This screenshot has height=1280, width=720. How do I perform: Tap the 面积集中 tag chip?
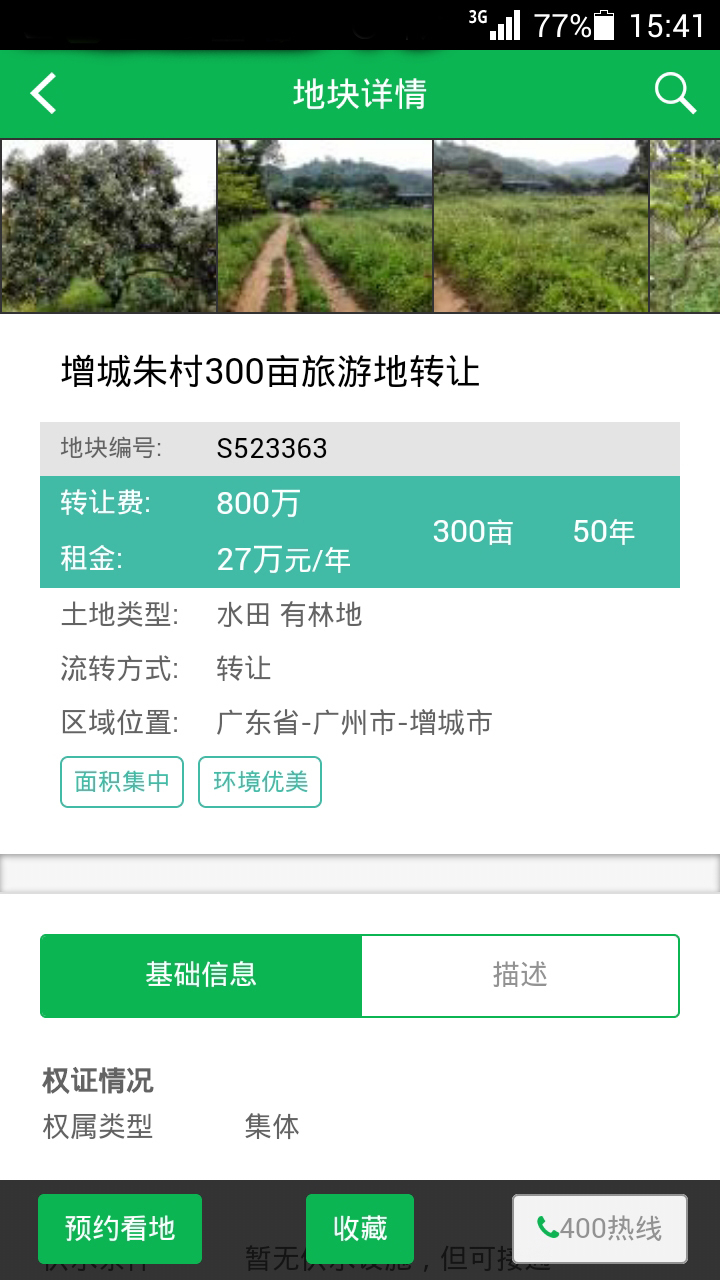pos(122,782)
